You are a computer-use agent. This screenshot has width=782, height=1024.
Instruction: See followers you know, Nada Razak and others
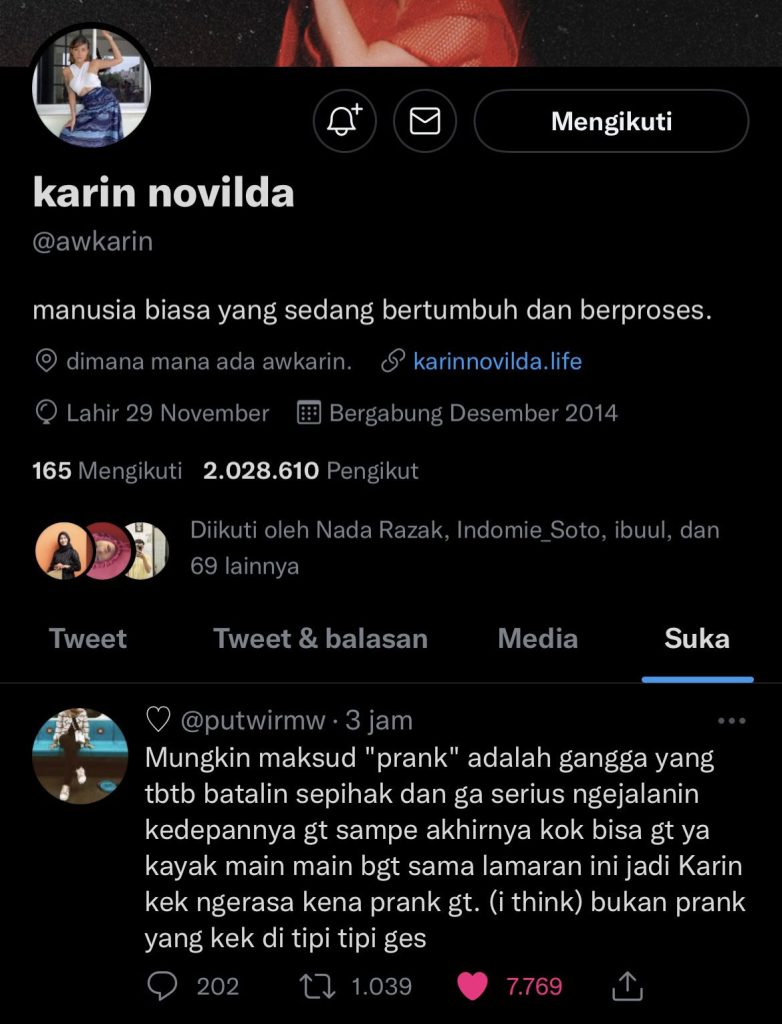[454, 547]
